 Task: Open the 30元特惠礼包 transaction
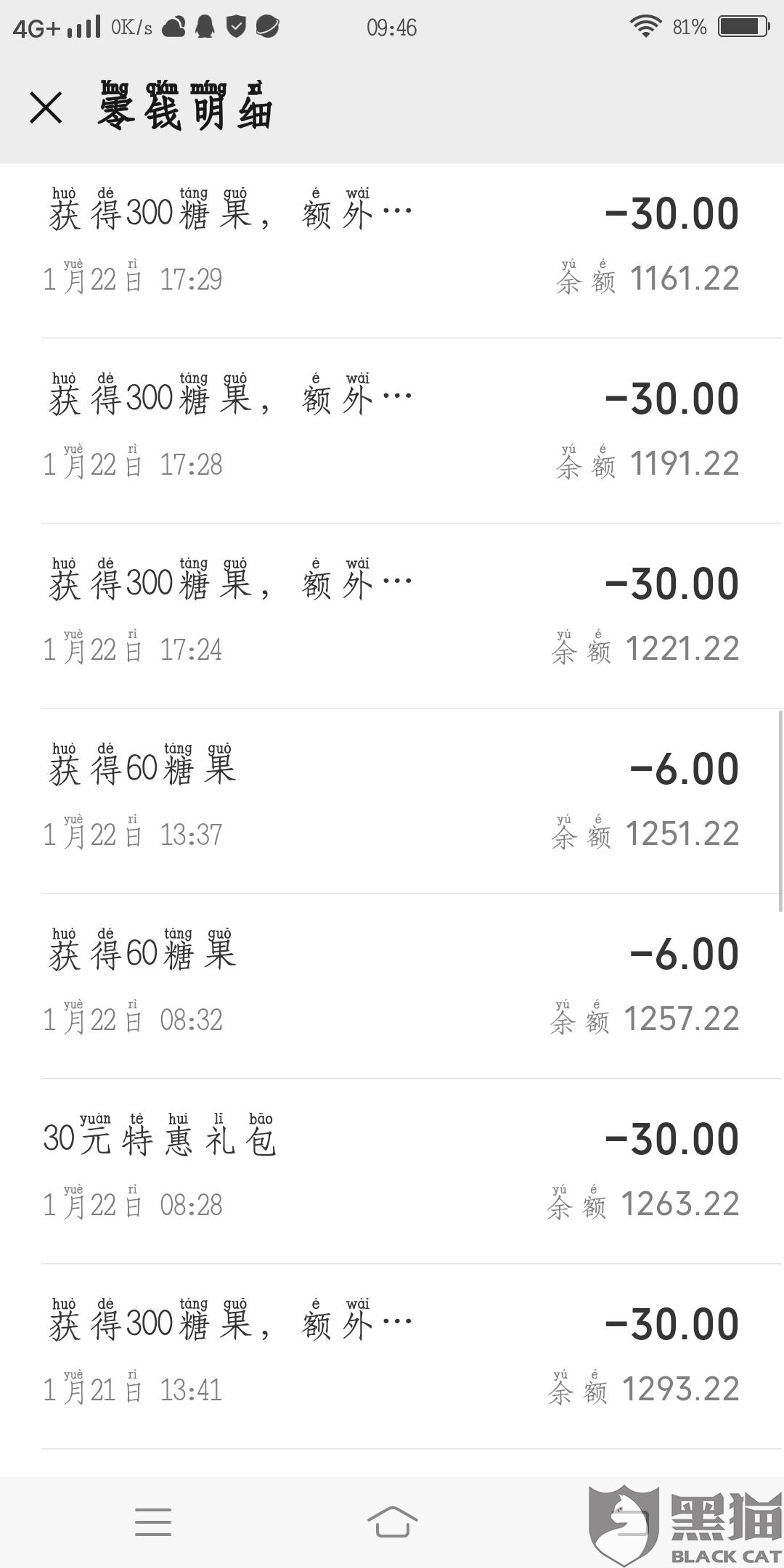point(392,1171)
